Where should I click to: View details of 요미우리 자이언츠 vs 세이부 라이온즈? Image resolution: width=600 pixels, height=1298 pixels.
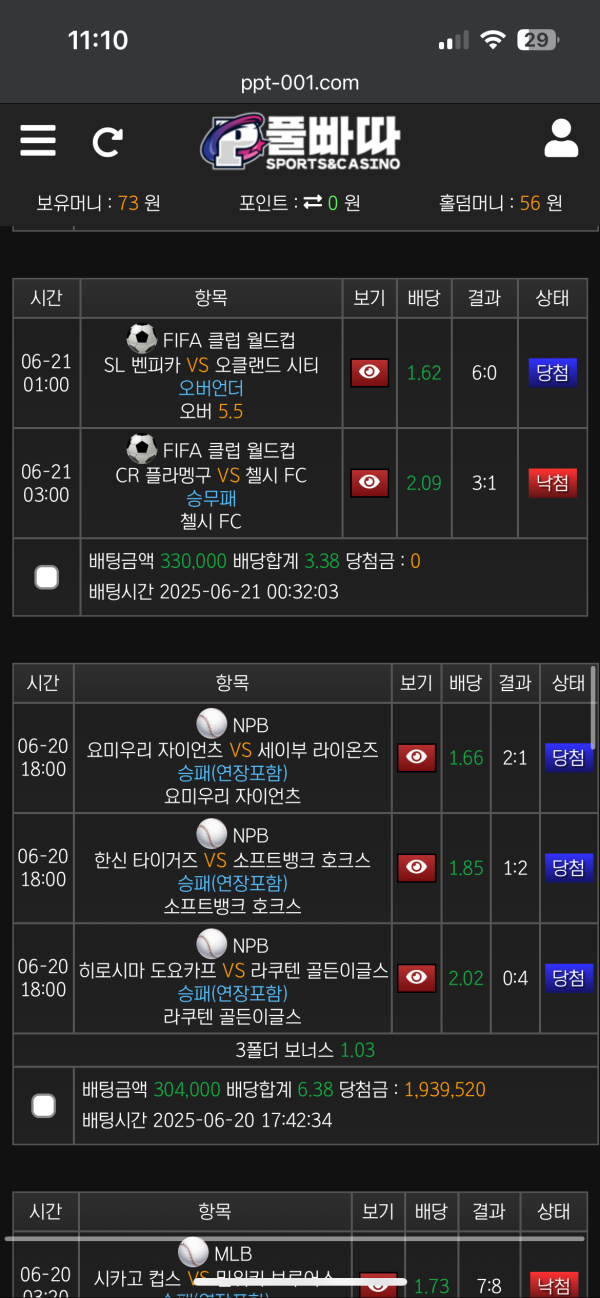click(416, 758)
